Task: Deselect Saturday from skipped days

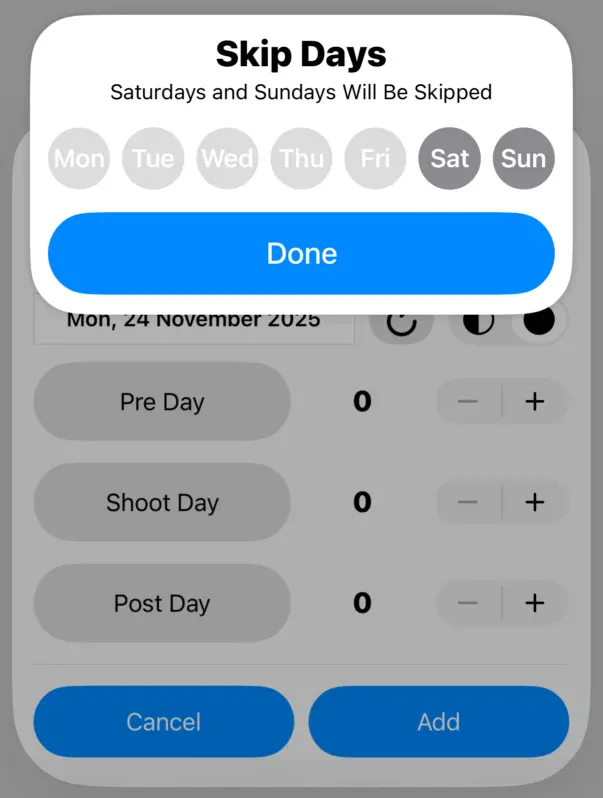Action: (450, 158)
